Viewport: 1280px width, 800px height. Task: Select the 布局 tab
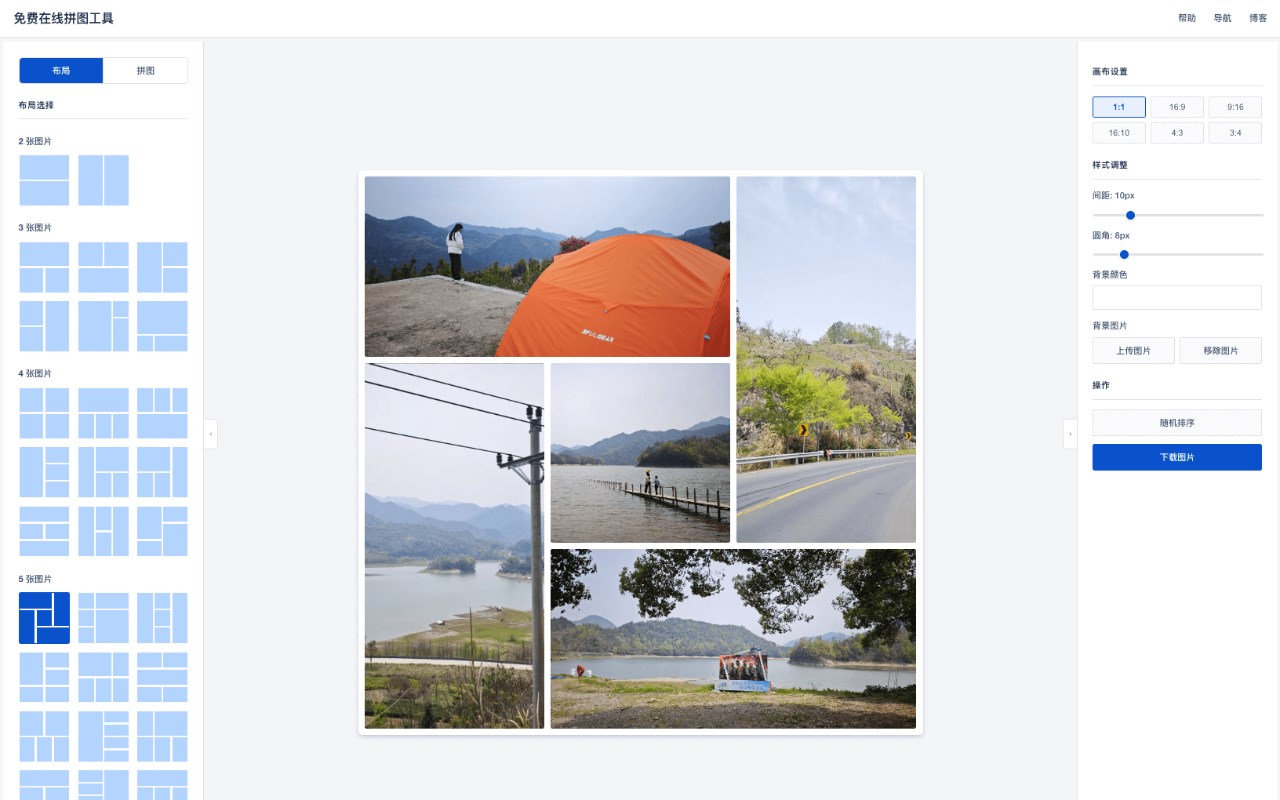point(61,71)
